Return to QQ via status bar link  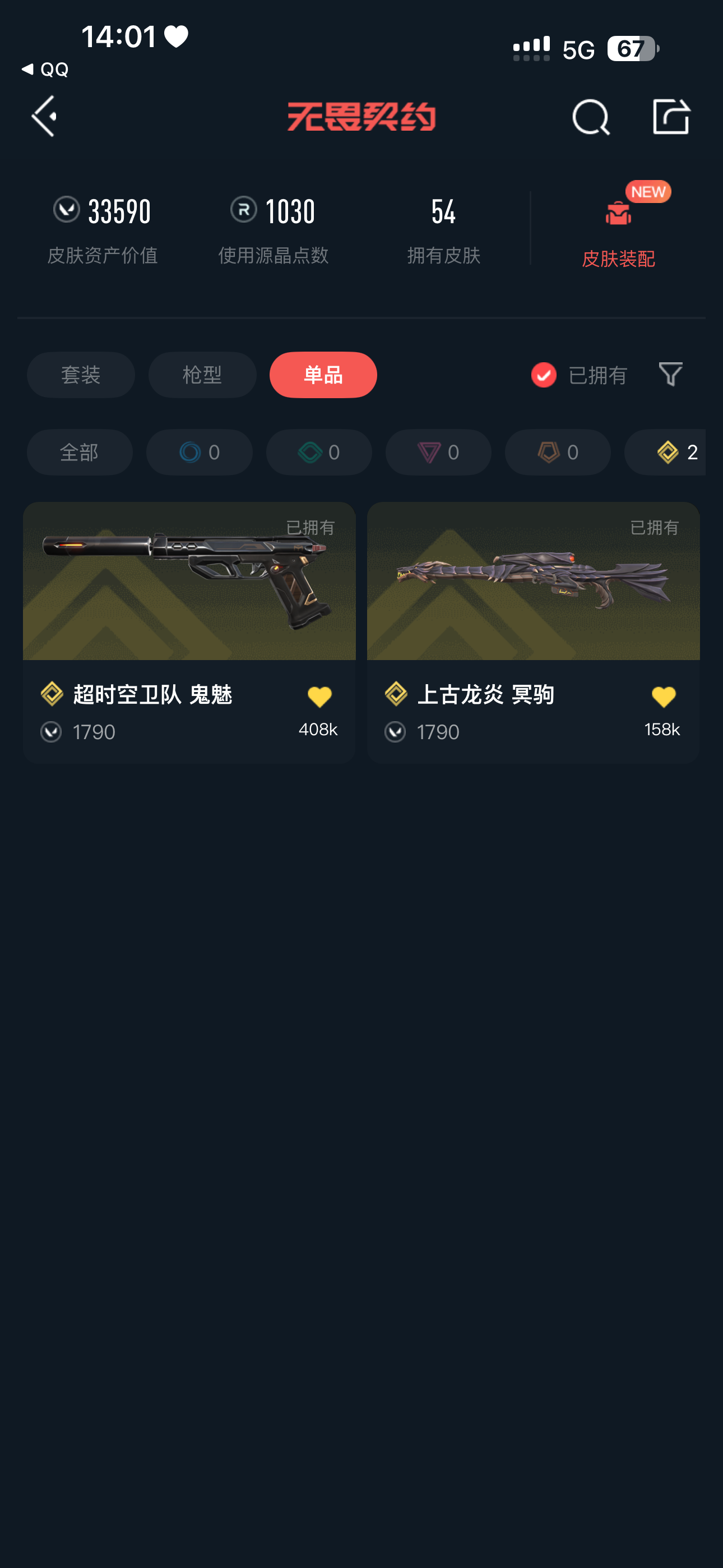45,70
